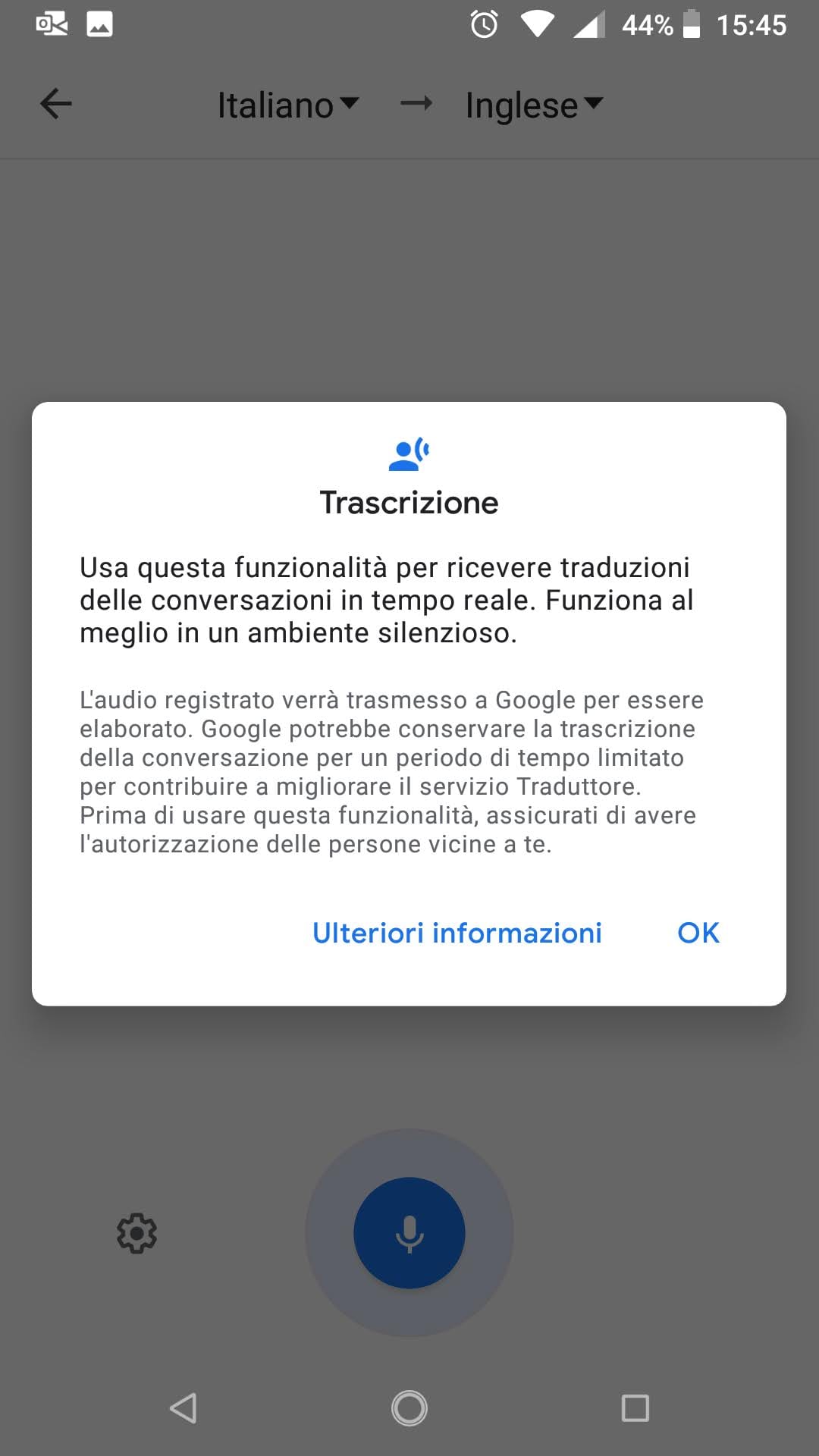Click the transcription speaker icon in the dialog
This screenshot has height=1456, width=819.
coord(409,453)
